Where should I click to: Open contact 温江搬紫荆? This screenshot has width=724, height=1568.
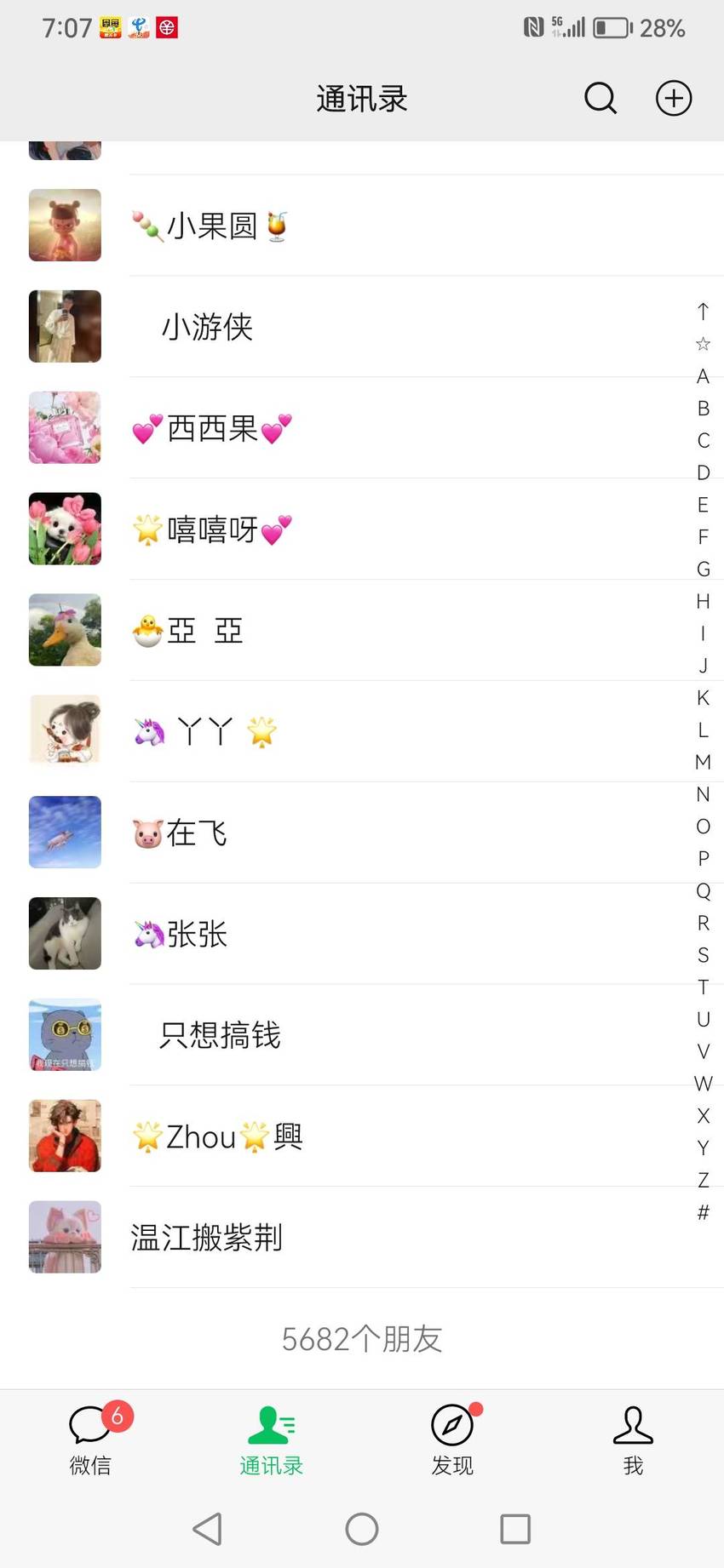(x=362, y=1239)
